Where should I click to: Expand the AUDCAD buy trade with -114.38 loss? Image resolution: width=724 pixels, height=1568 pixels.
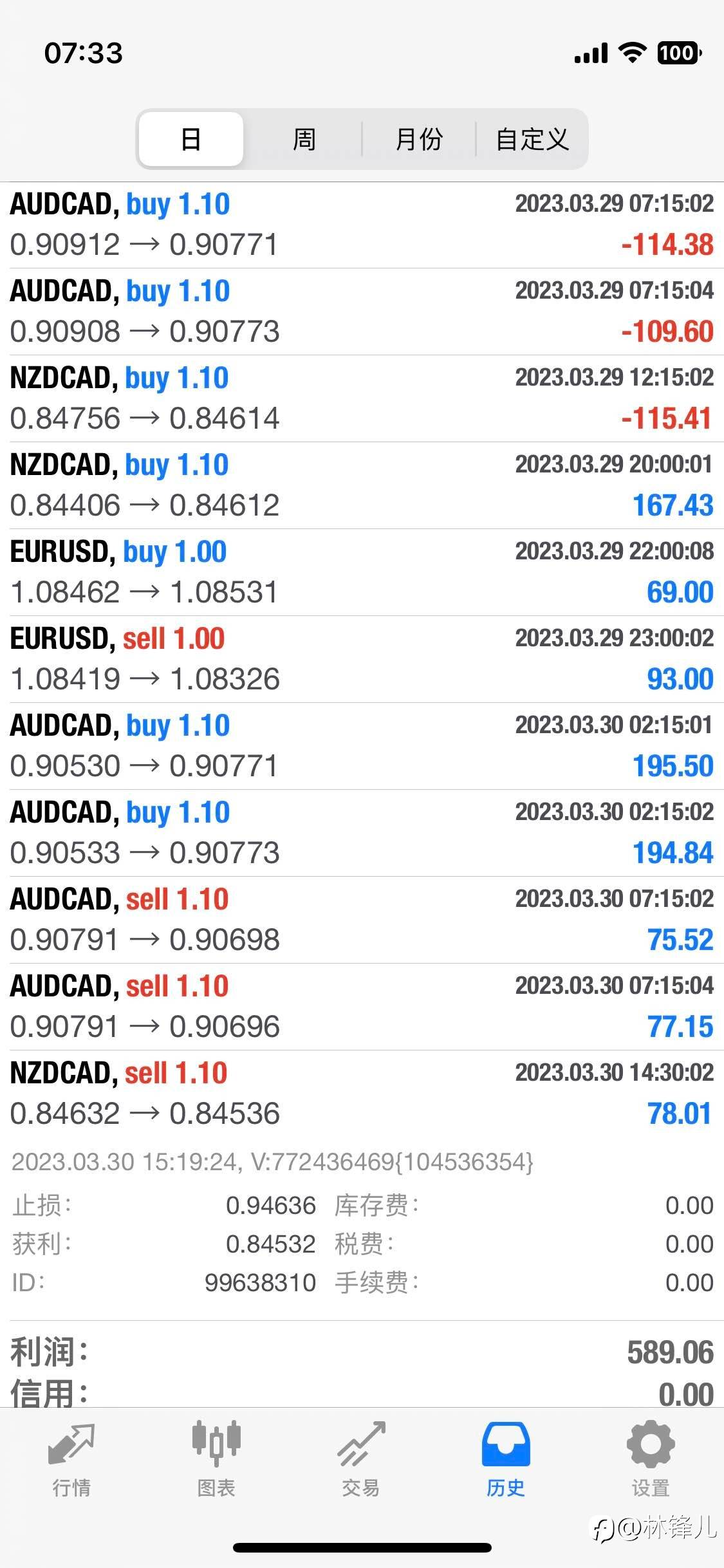362,225
